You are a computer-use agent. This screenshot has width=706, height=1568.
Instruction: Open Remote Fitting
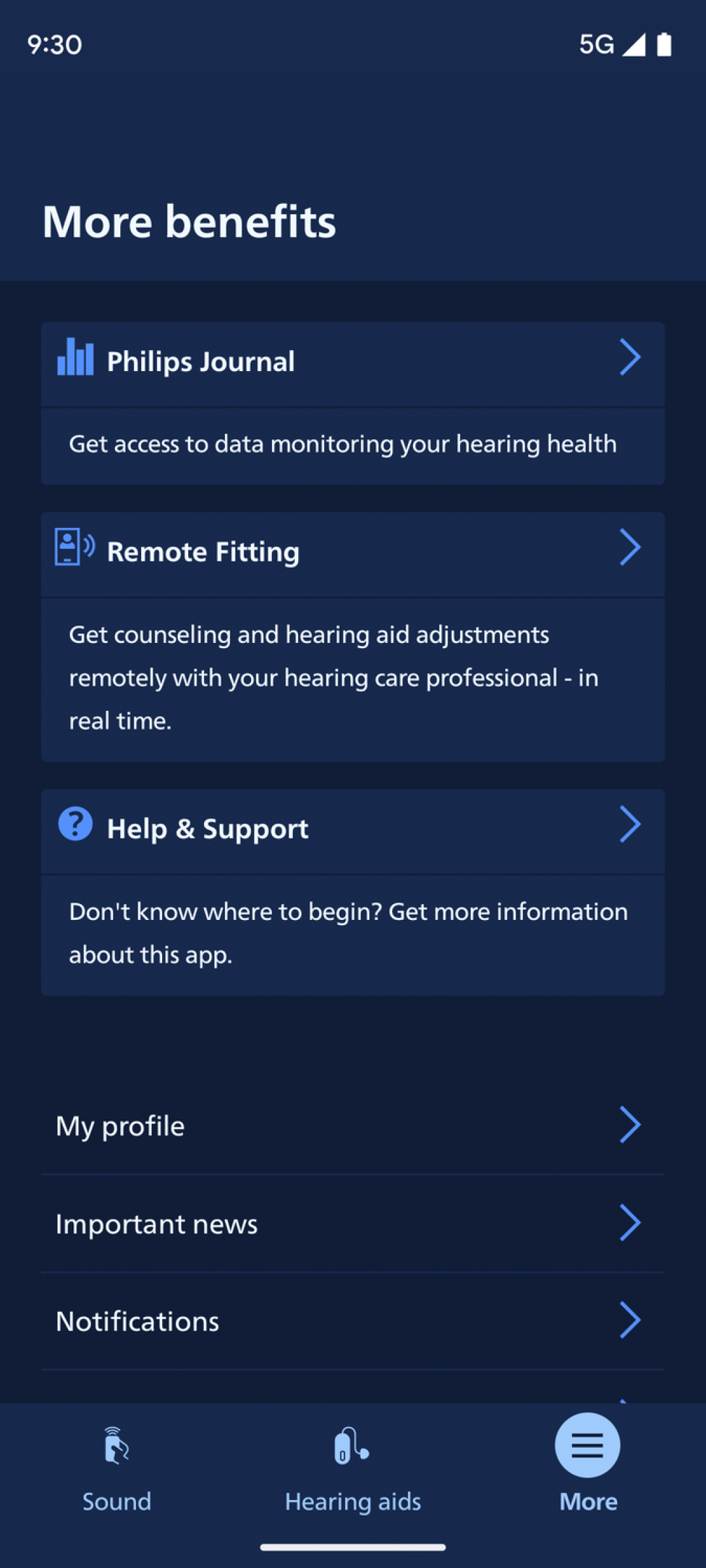[x=353, y=553]
